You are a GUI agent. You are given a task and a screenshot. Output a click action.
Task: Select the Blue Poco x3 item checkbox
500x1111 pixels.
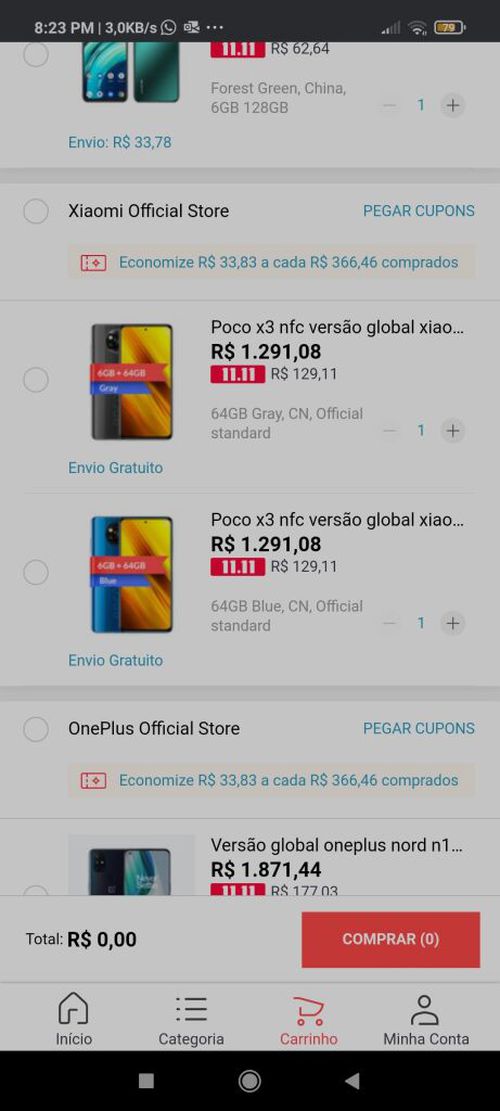click(x=35, y=573)
